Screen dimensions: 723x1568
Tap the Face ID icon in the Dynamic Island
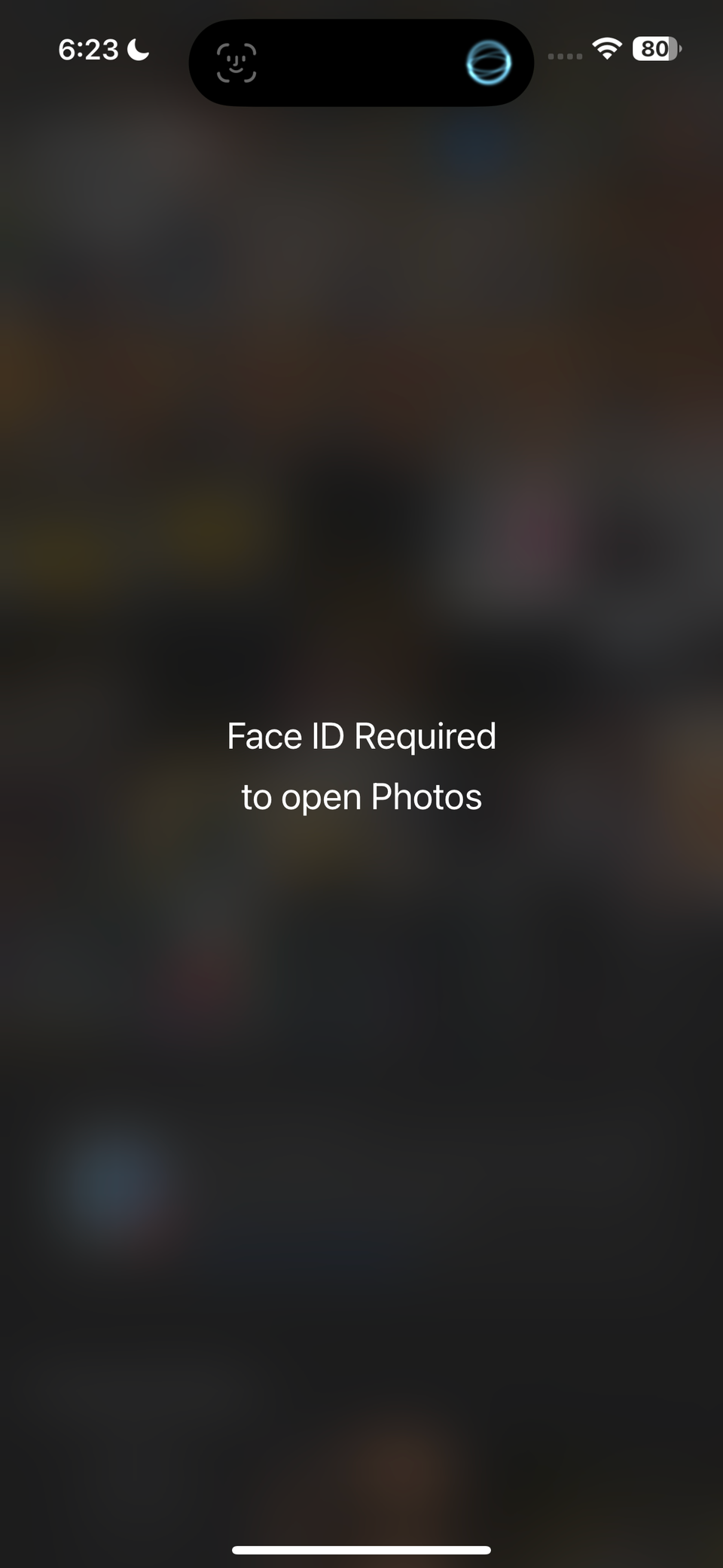click(236, 63)
